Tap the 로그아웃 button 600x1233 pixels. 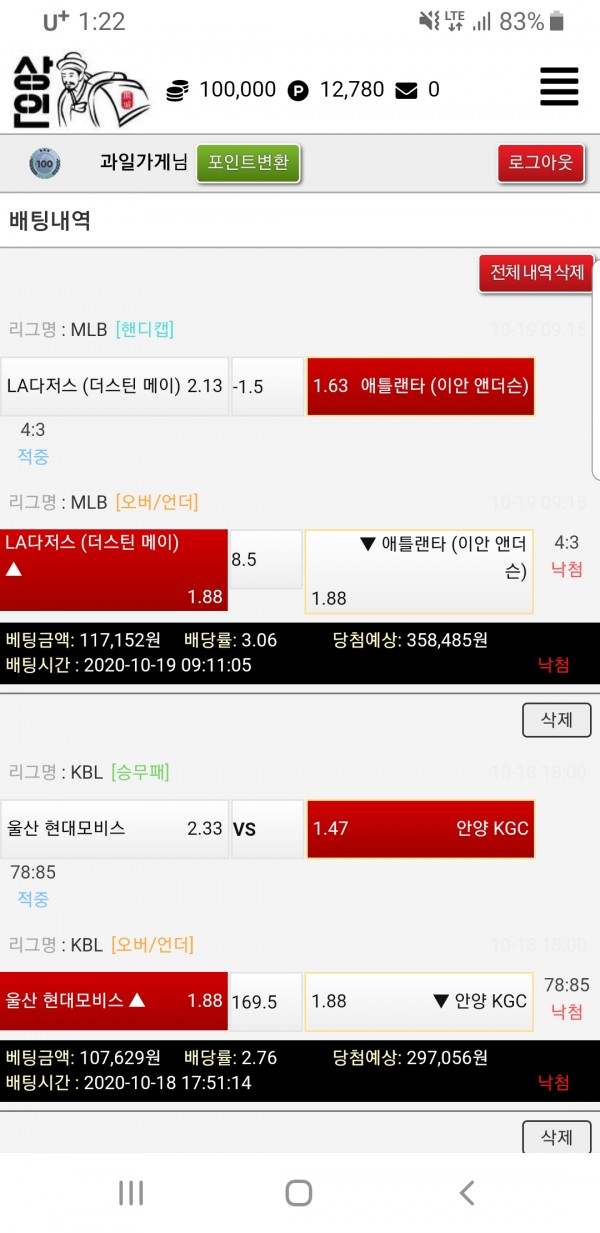(540, 163)
